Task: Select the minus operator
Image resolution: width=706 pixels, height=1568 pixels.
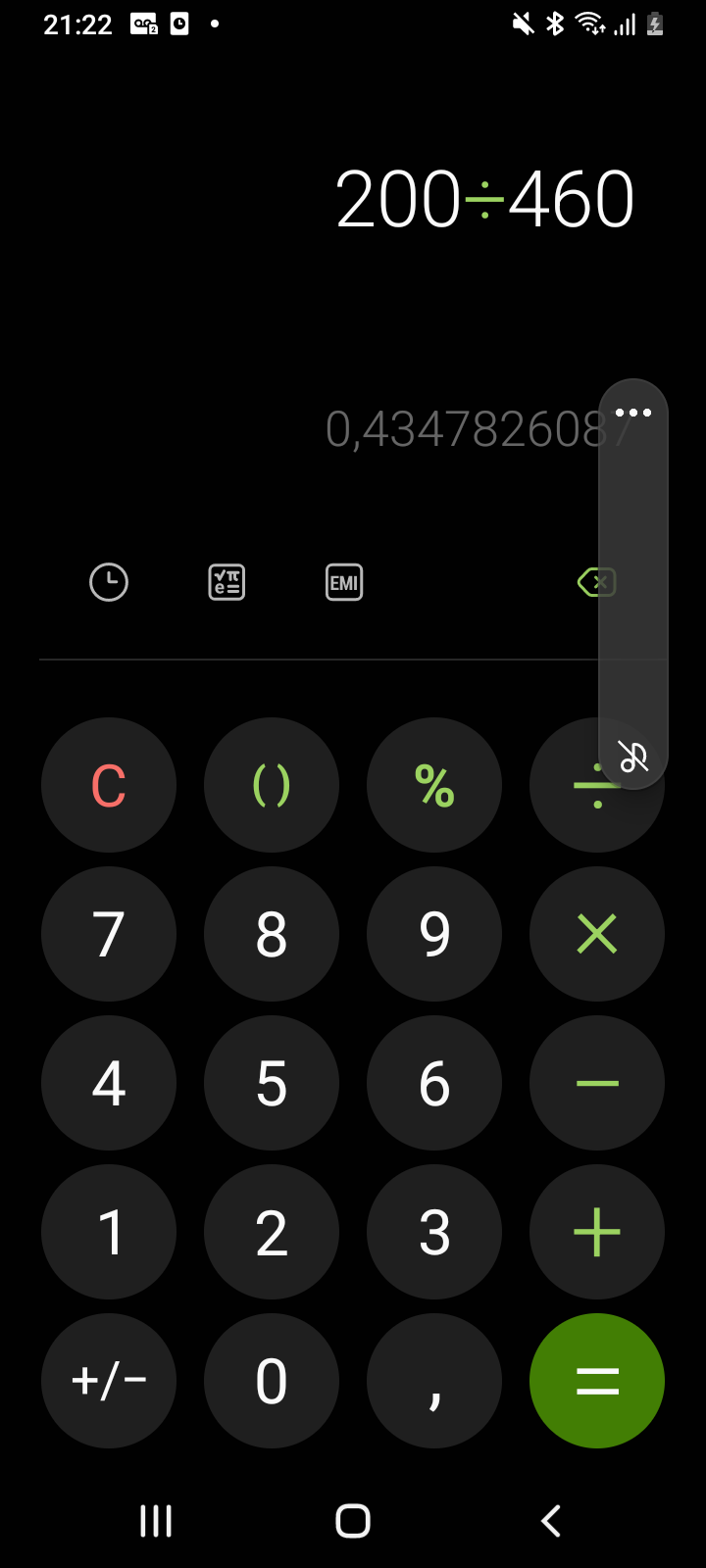Action: point(597,1083)
